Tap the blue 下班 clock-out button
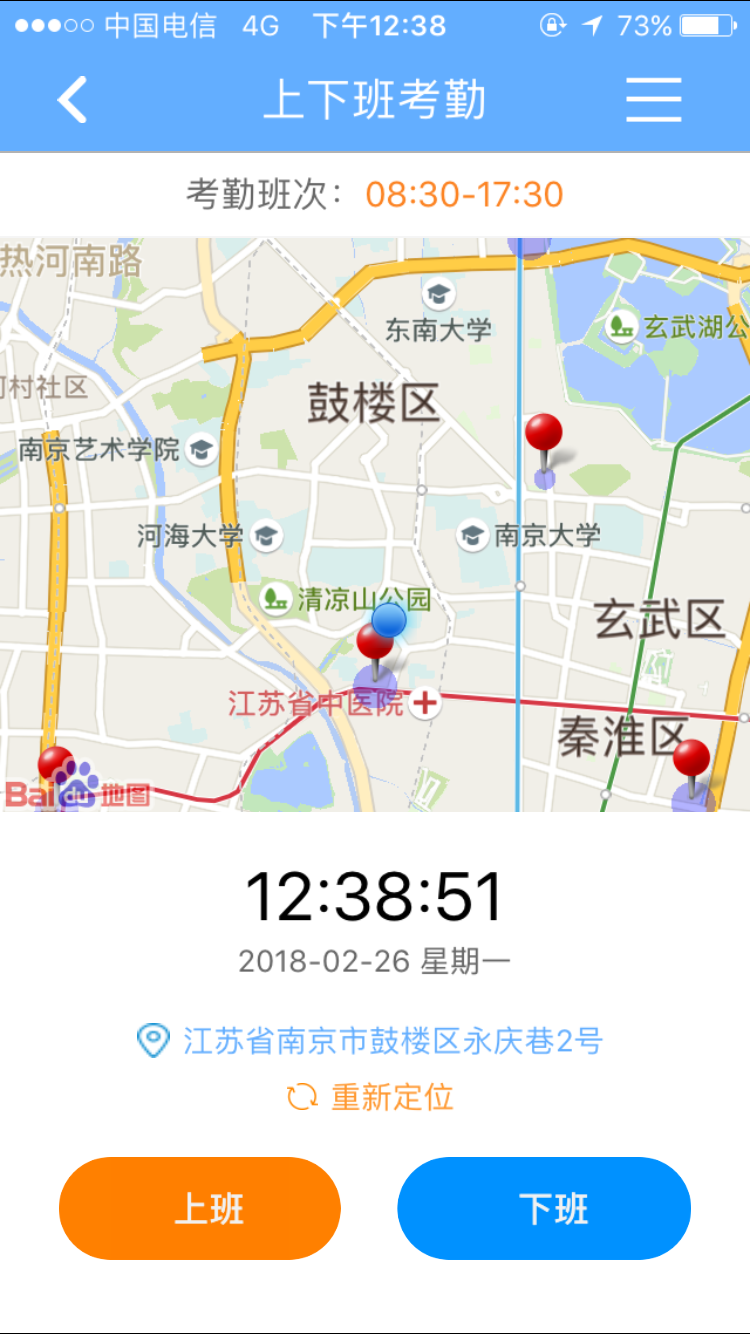The image size is (750, 1334). (x=544, y=1208)
